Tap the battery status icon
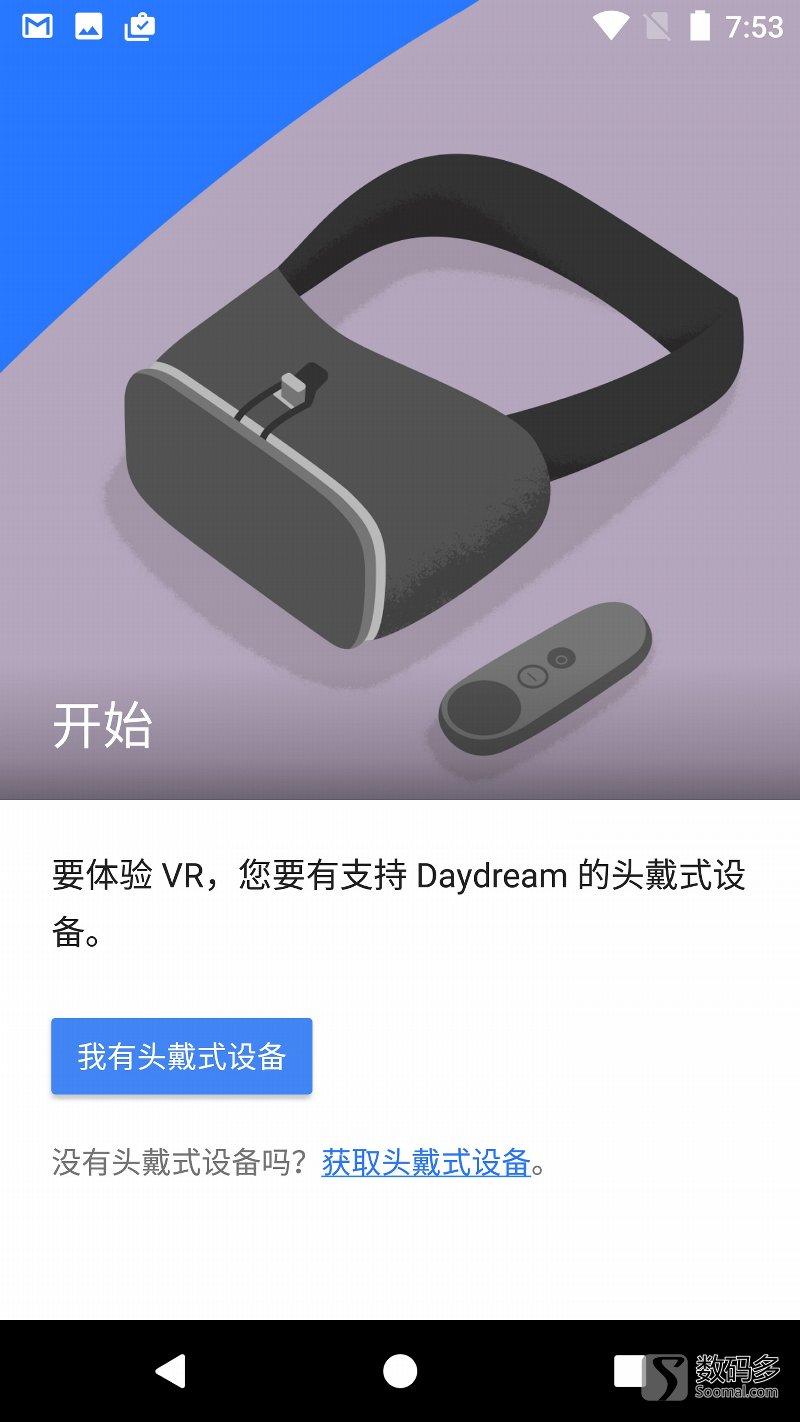Image resolution: width=800 pixels, height=1422 pixels. pos(700,27)
